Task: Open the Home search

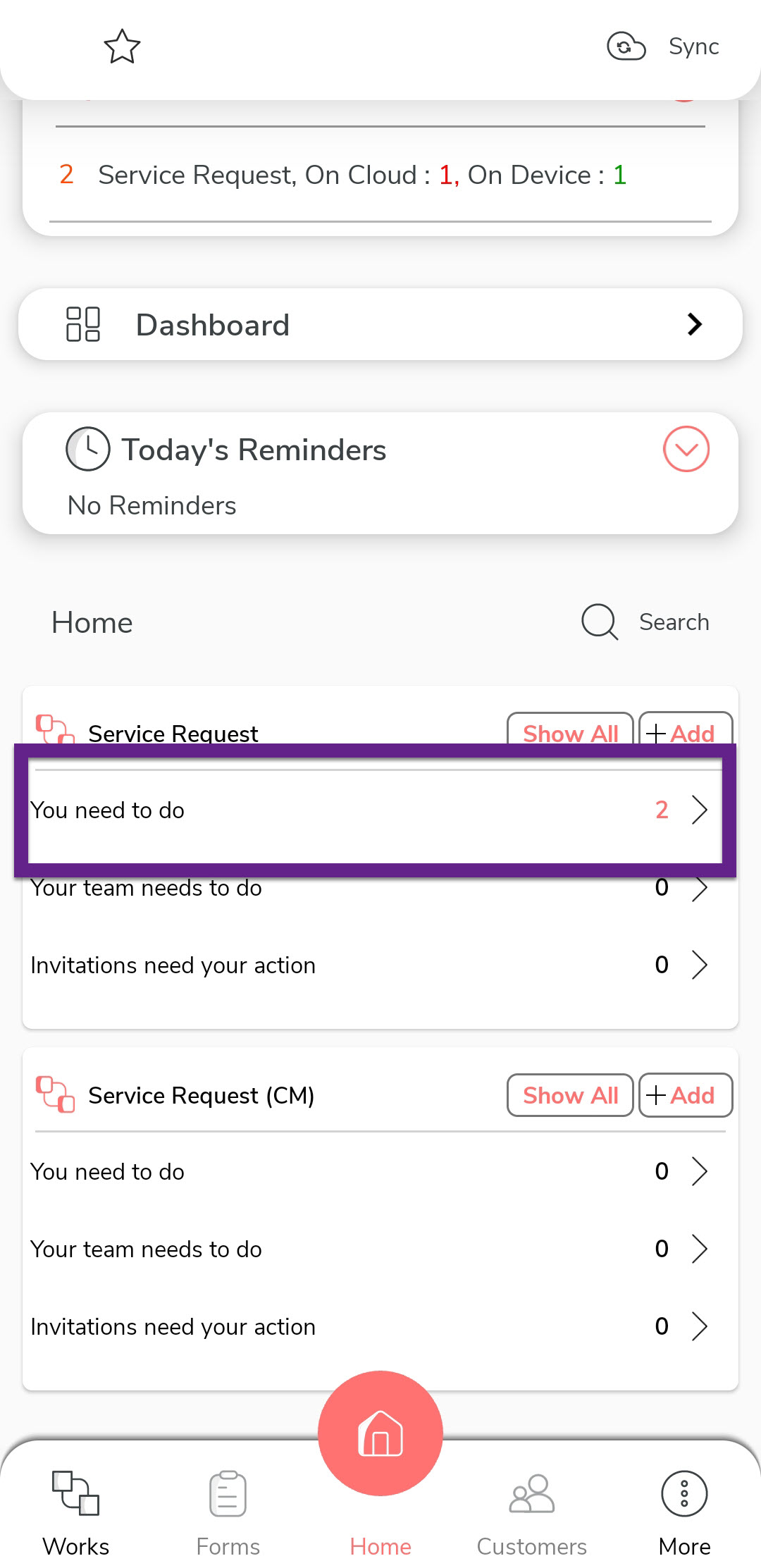Action: [x=645, y=622]
